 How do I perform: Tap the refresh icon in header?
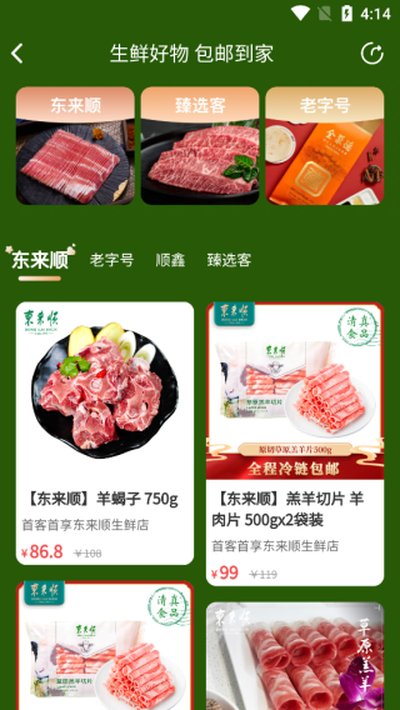pyautogui.click(x=372, y=53)
